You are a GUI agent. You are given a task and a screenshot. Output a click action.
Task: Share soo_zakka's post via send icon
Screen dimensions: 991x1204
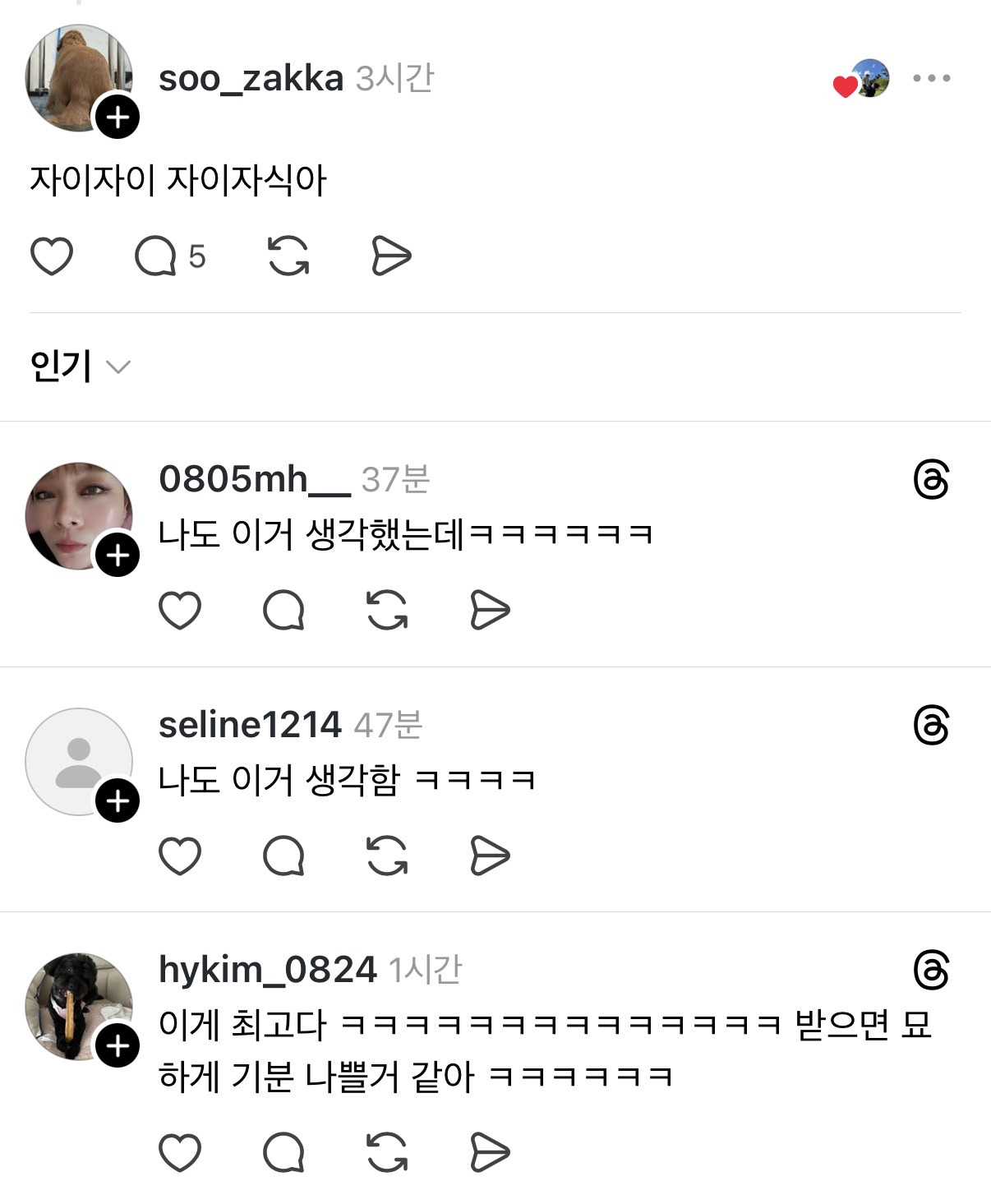[391, 256]
